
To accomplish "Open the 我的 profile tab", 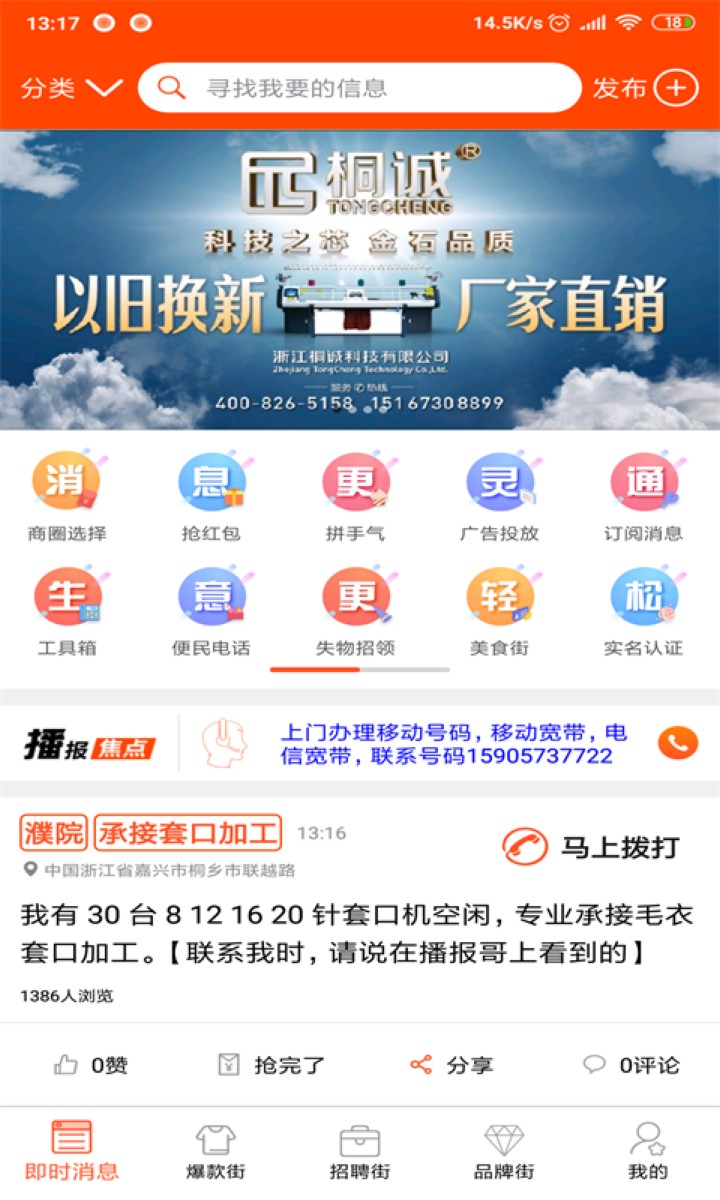I will click(649, 1150).
